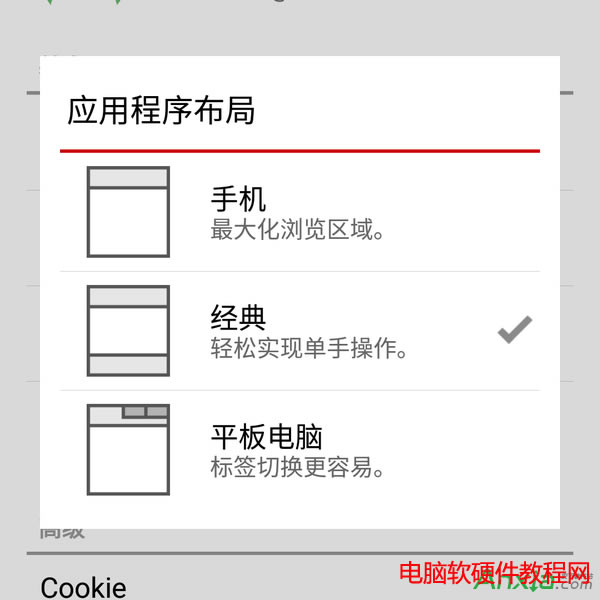Select the 手机 layout option
Screen dimensions: 600x600
tap(298, 212)
